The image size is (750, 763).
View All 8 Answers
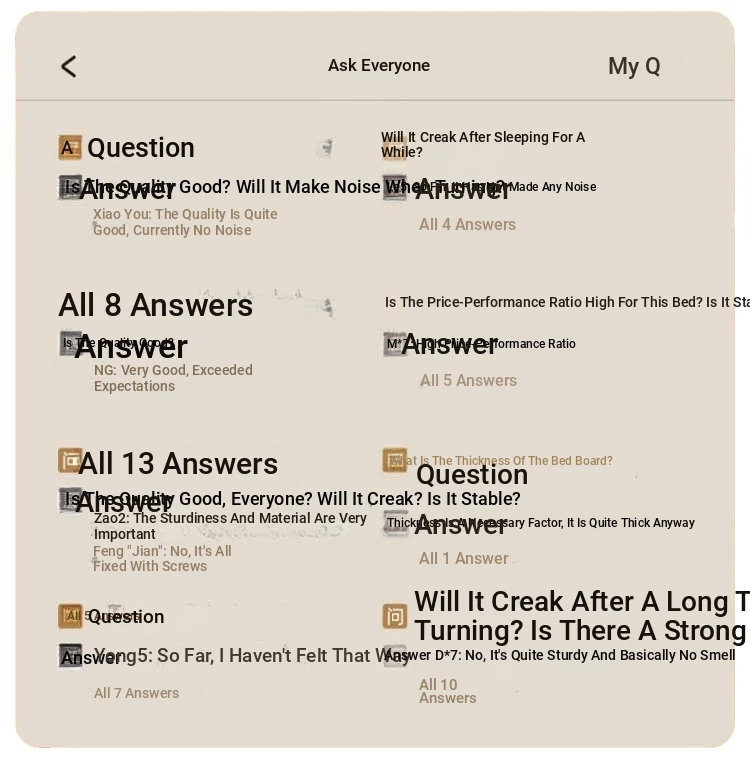click(155, 305)
